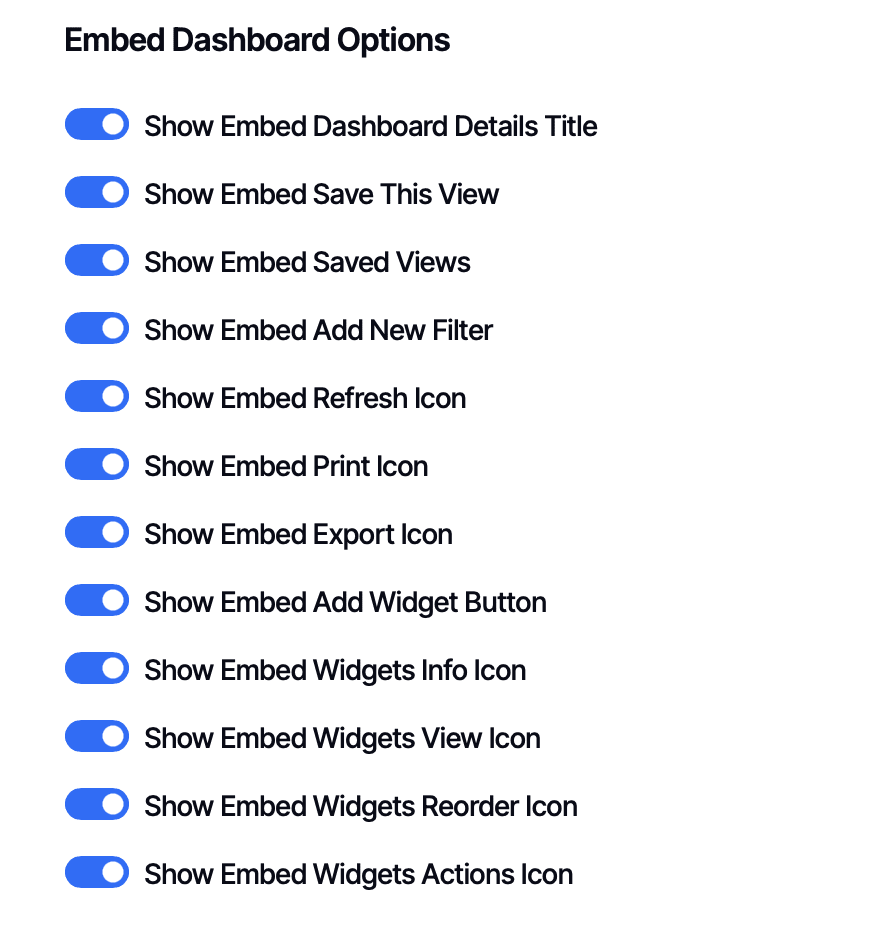The height and width of the screenshot is (934, 896).
Task: Toggle Show Embed Export Icon
Action: coord(97,533)
